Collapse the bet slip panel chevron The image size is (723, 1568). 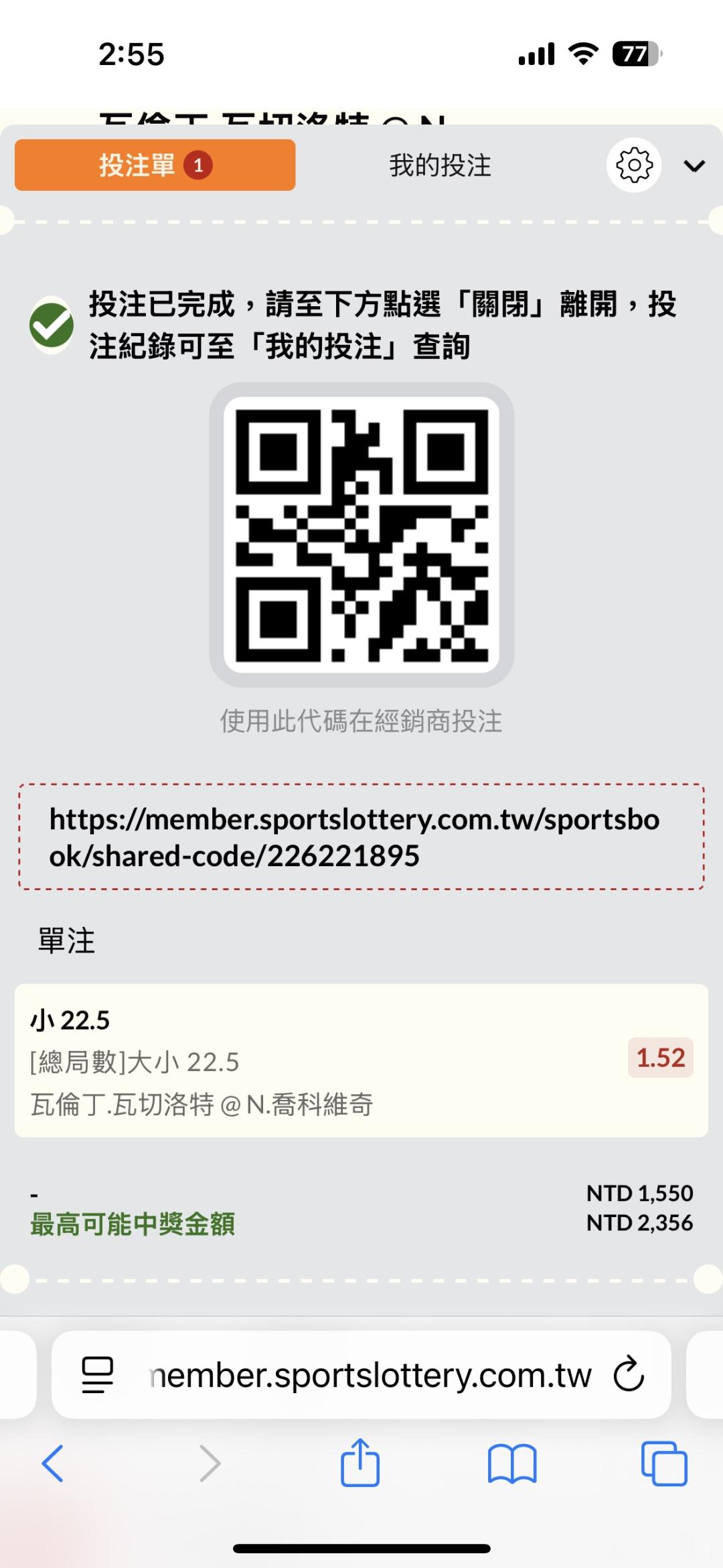pos(694,166)
